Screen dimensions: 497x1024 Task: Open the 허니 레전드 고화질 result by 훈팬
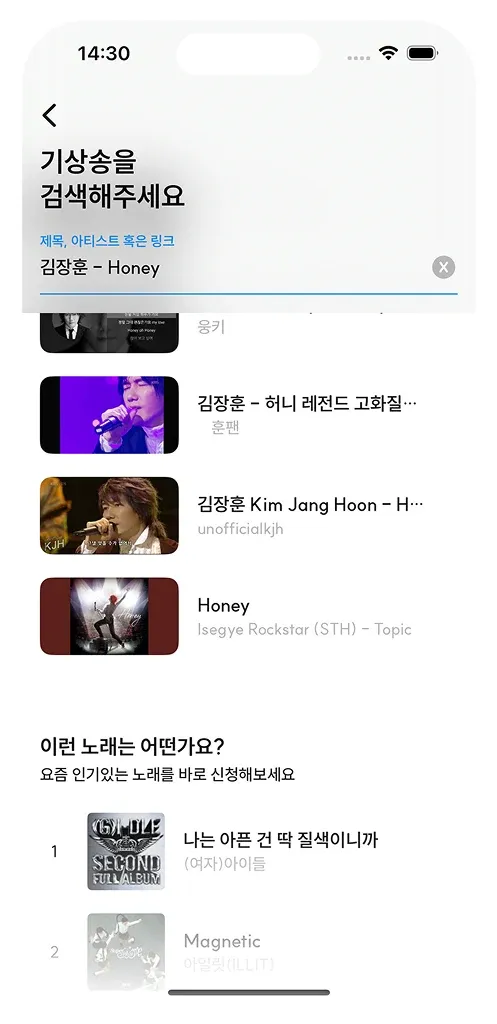tap(248, 415)
